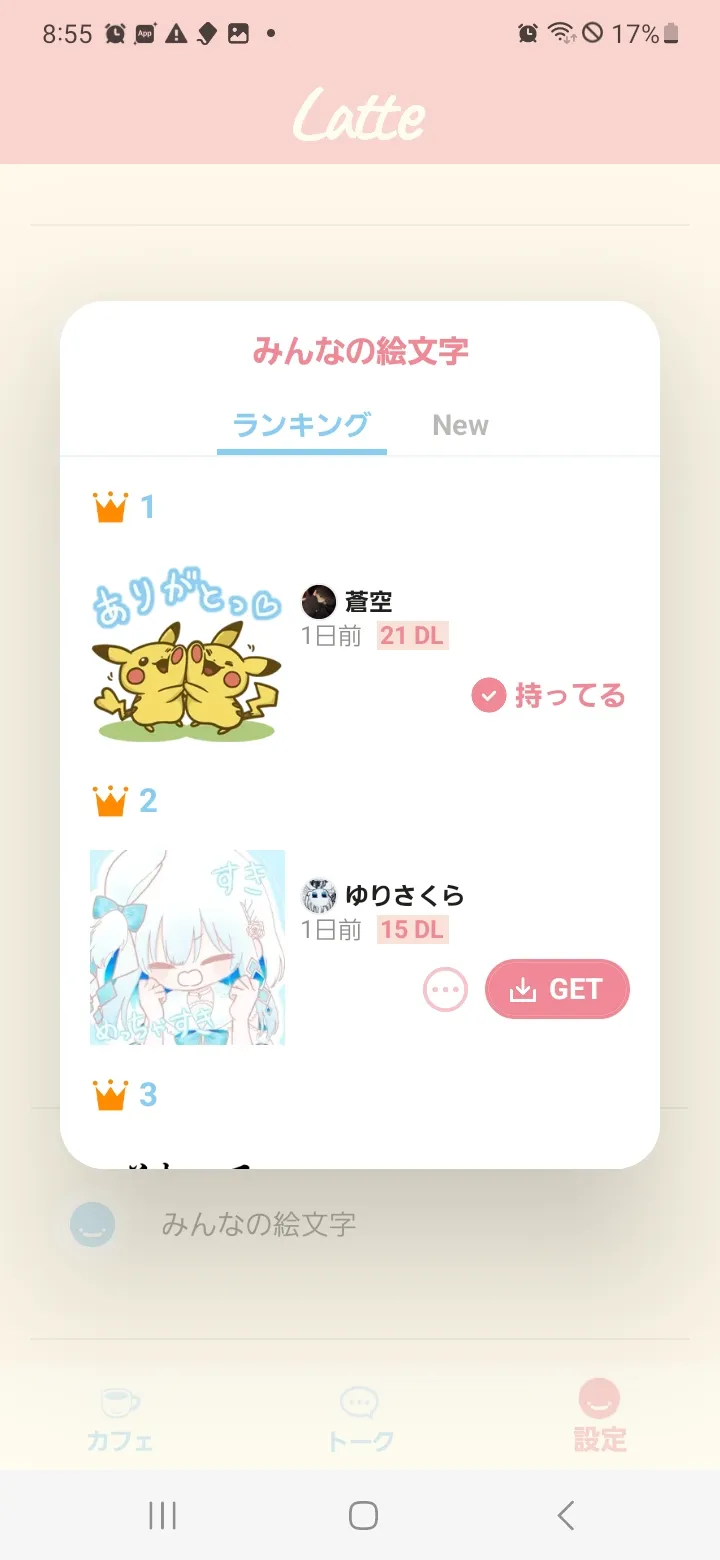Switch to the トーク tab
This screenshot has height=1560, width=720.
click(360, 1418)
